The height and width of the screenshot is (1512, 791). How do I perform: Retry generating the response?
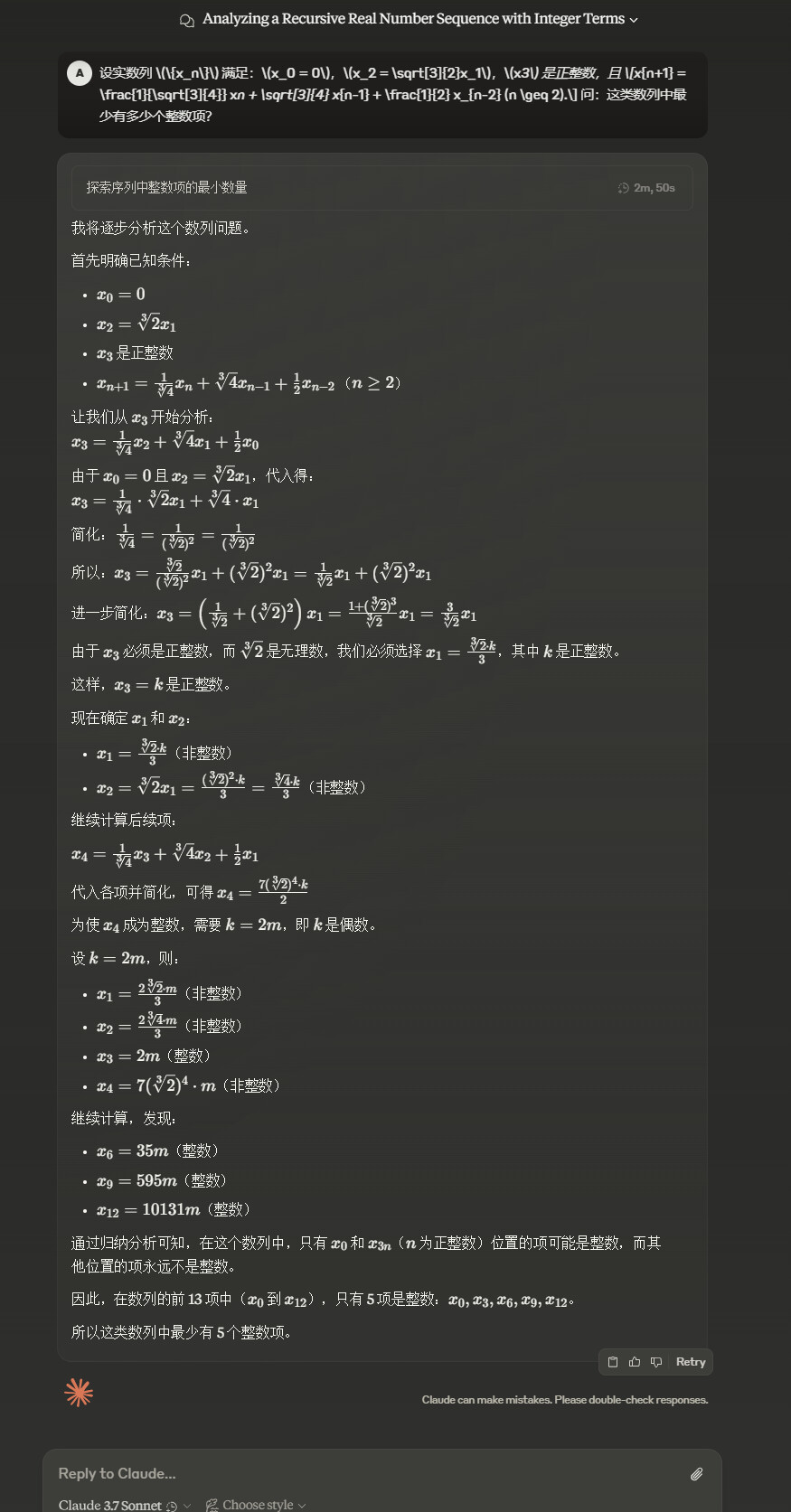tap(691, 1362)
